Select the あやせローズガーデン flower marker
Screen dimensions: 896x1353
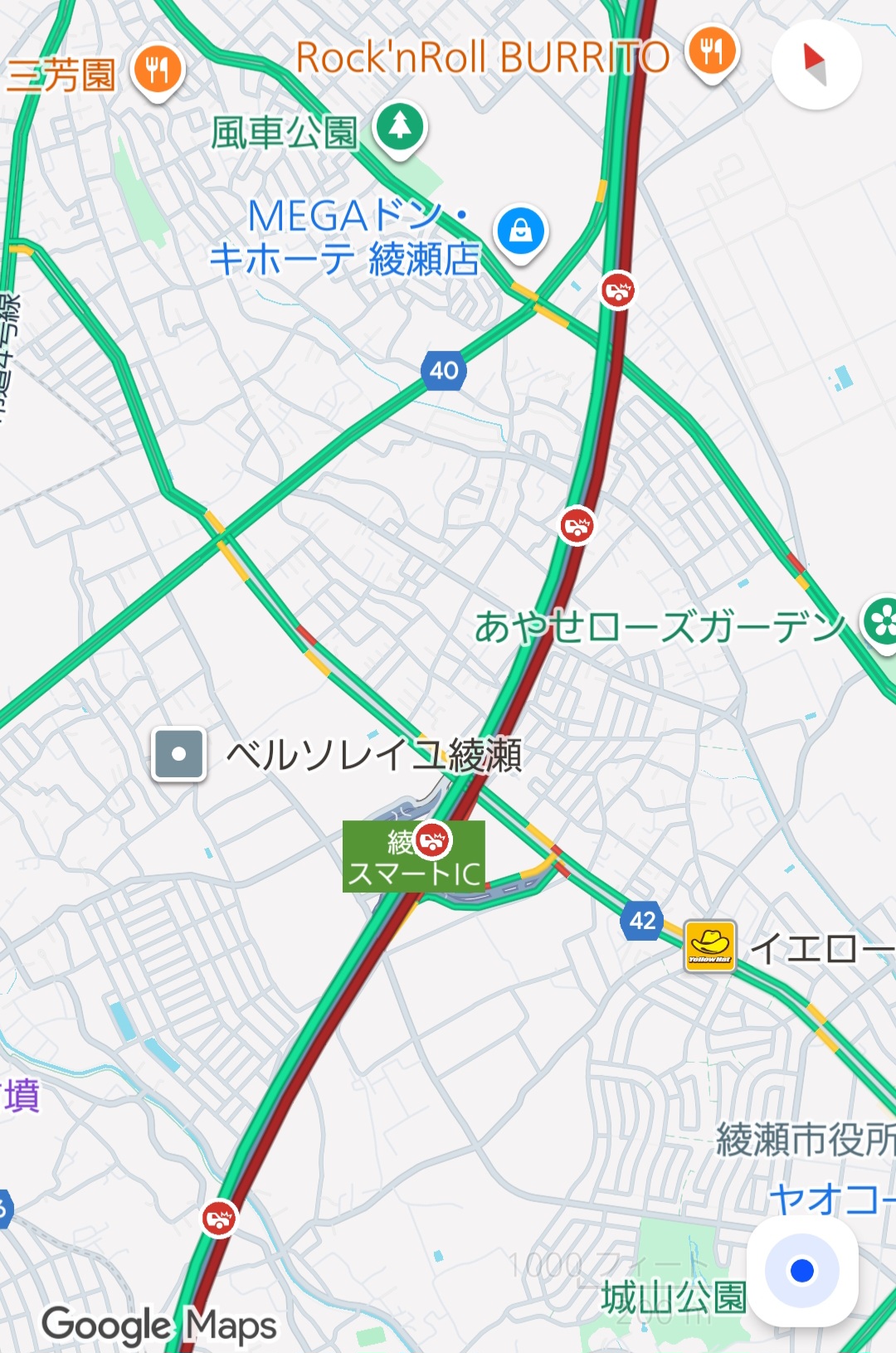coord(879,622)
